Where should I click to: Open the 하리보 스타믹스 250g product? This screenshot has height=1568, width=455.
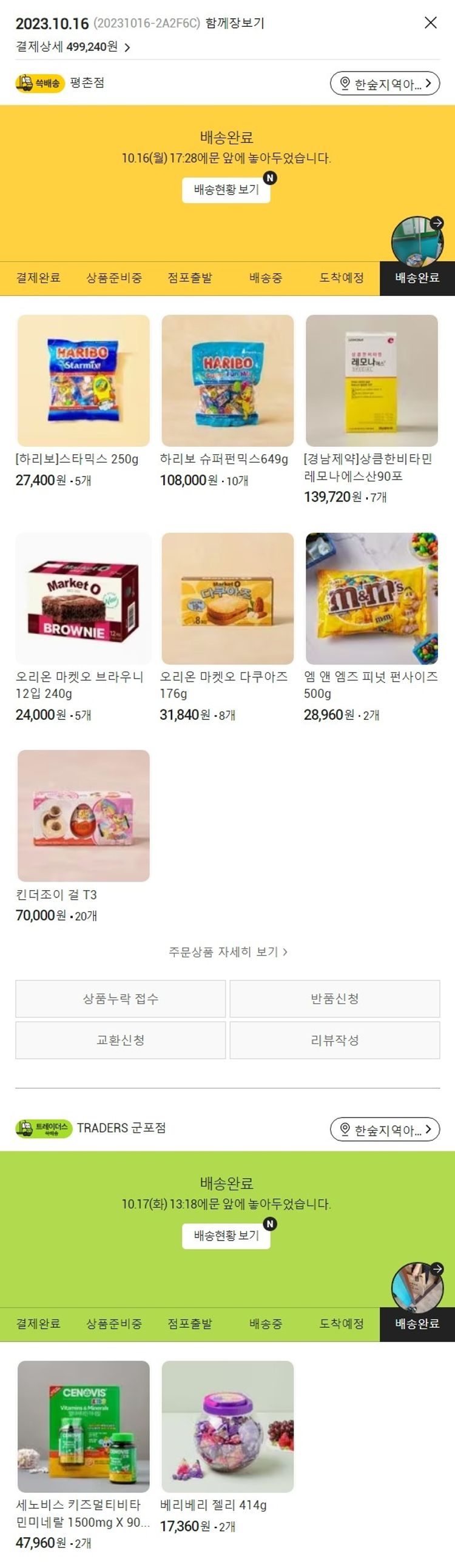pos(84,380)
